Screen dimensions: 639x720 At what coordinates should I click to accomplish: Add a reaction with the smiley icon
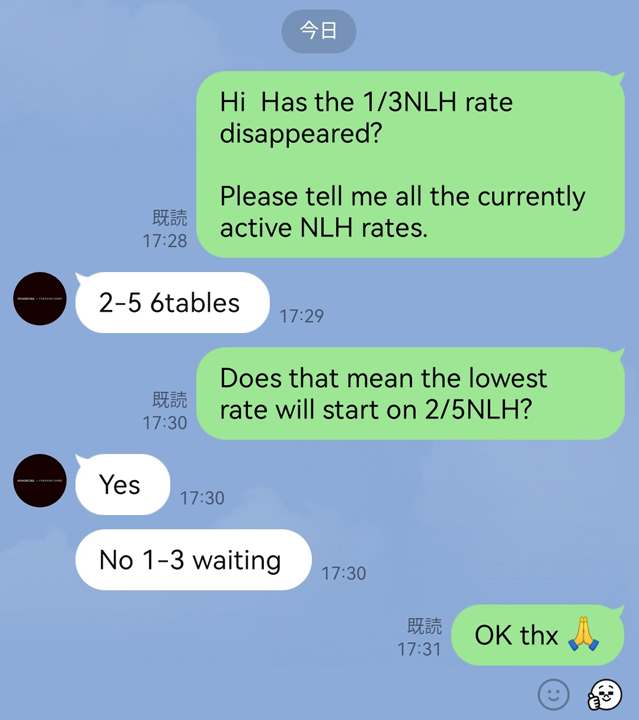(x=553, y=693)
